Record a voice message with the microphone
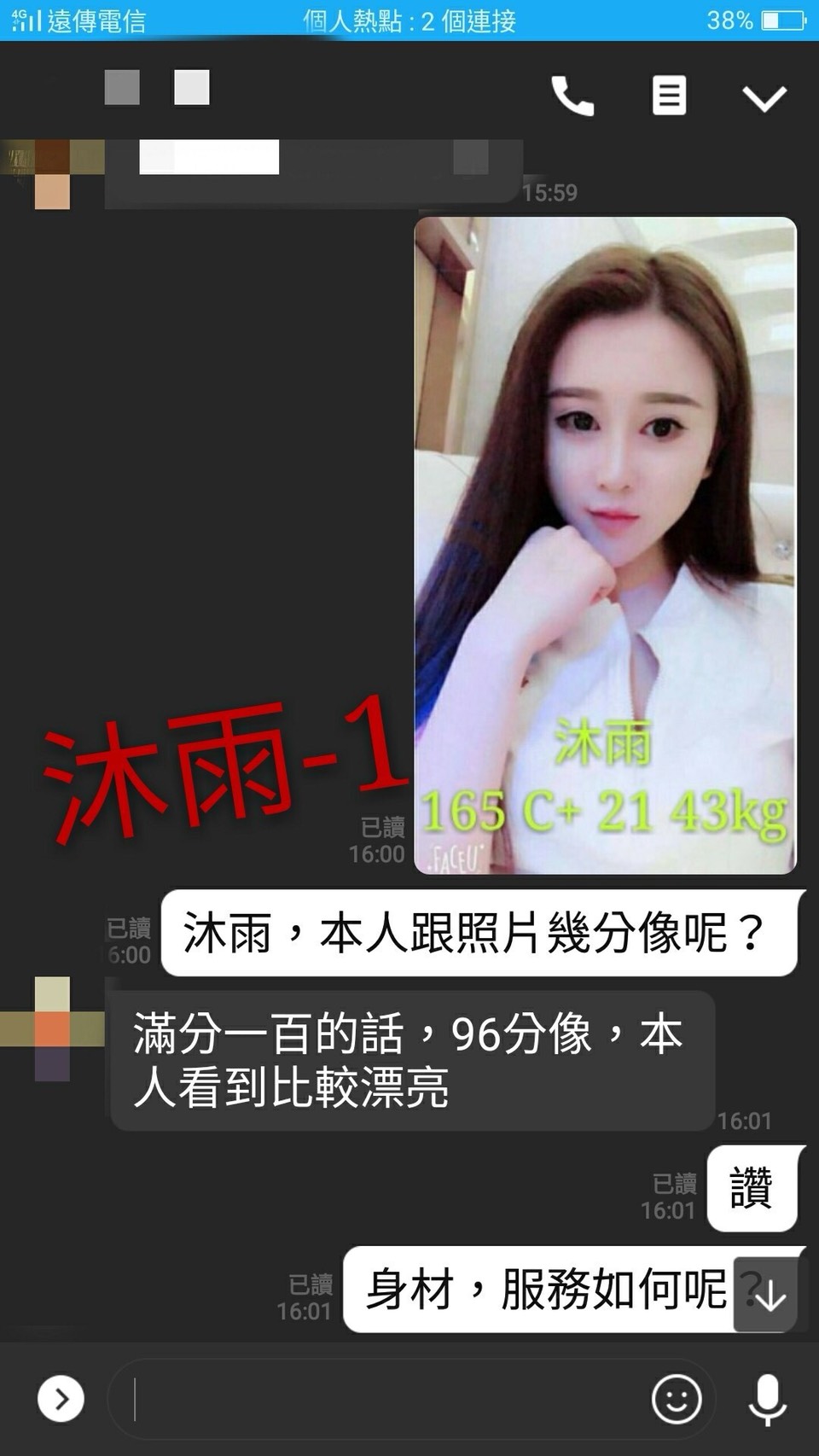The image size is (819, 1456). [767, 1400]
